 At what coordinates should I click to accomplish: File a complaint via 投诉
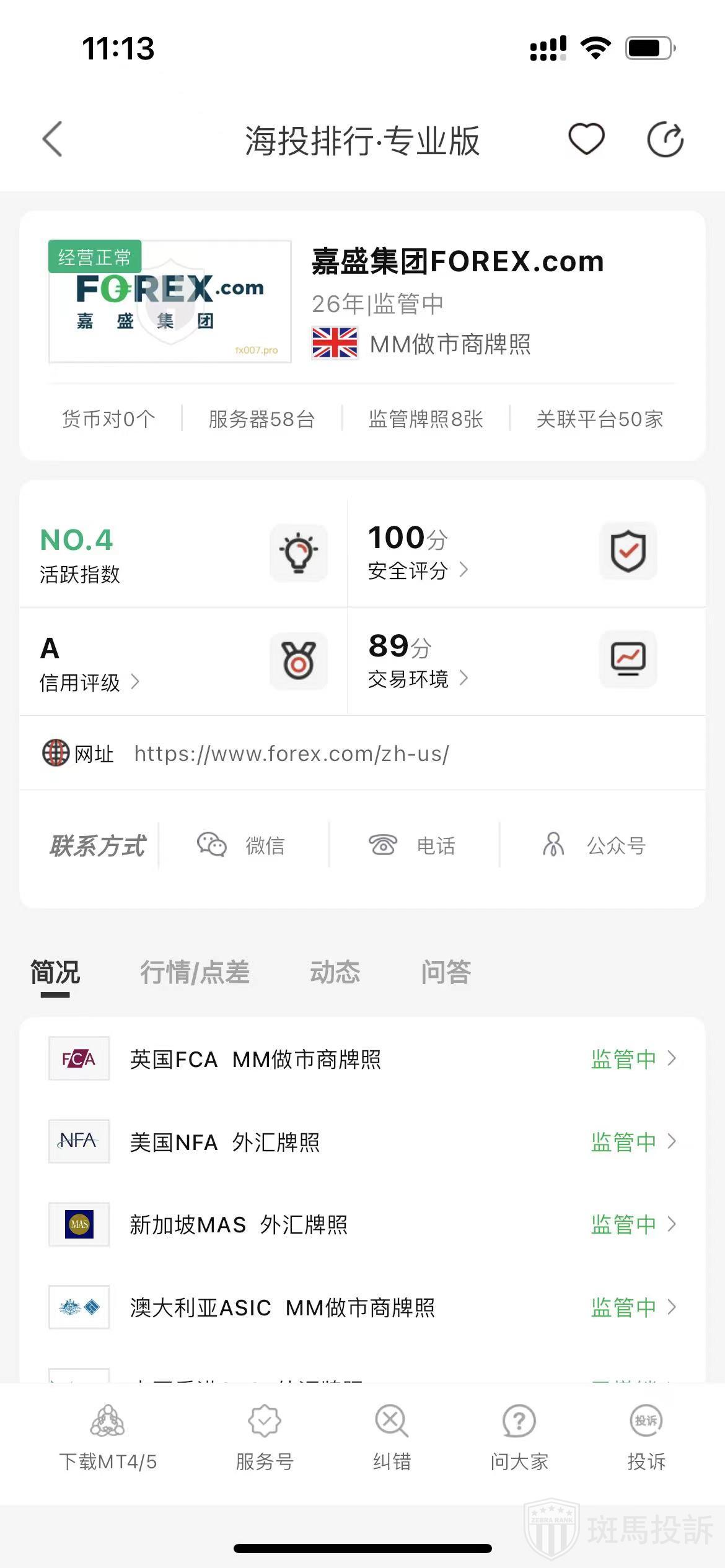[x=646, y=1438]
